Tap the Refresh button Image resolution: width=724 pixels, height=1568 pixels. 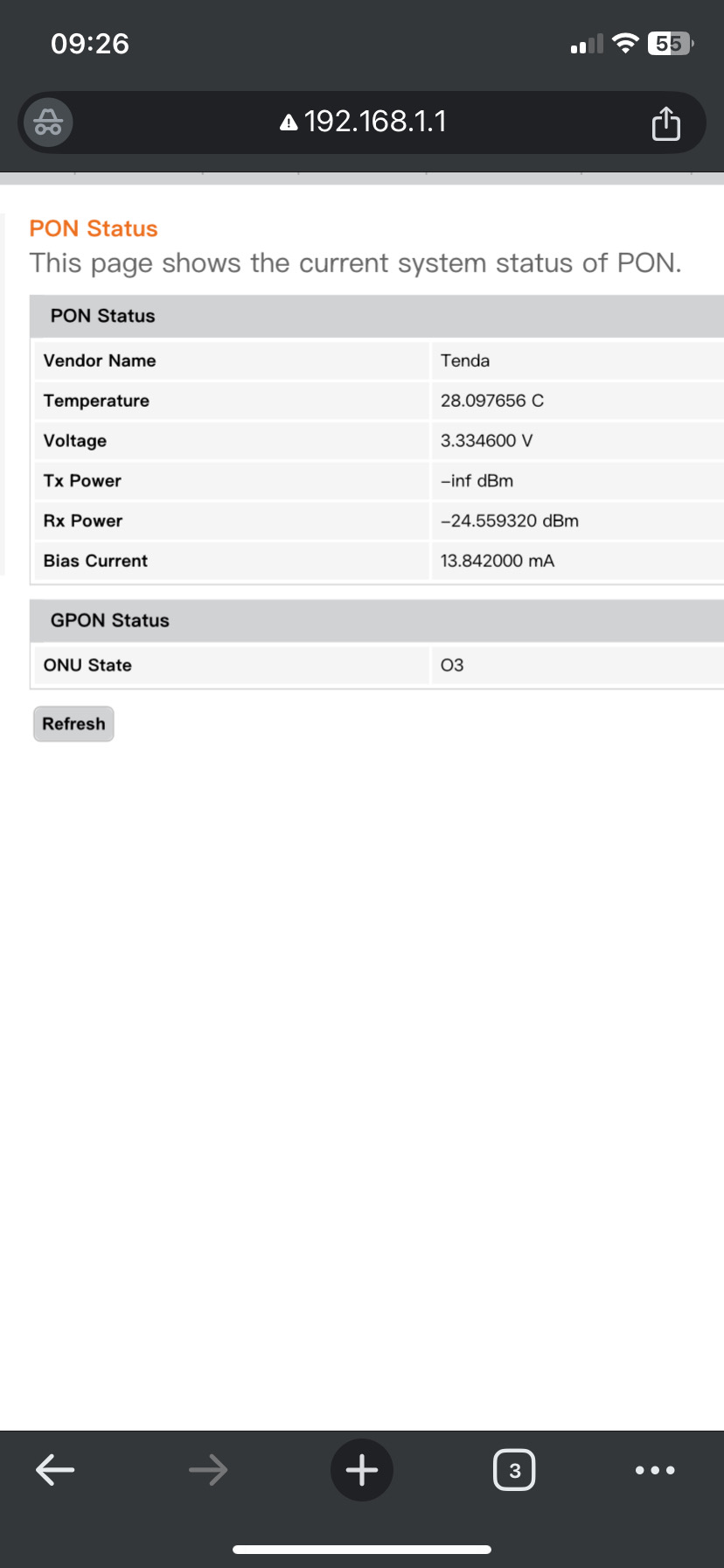pyautogui.click(x=73, y=724)
